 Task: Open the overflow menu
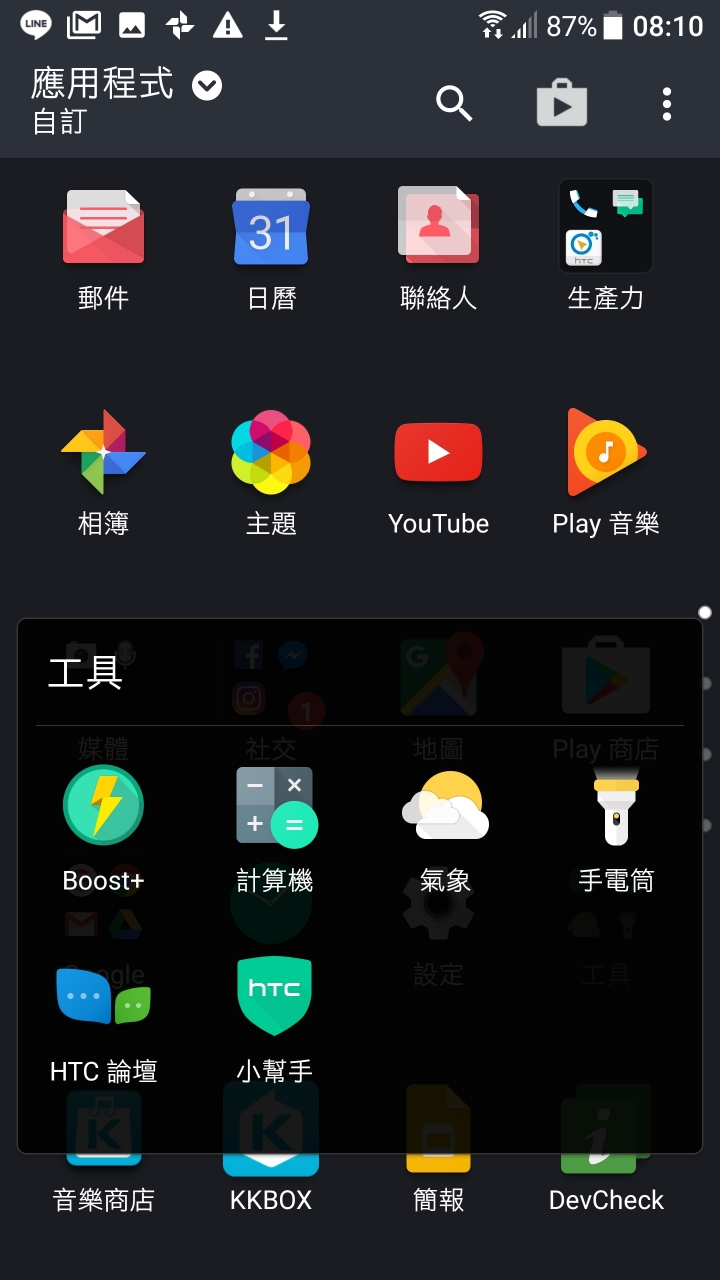[x=666, y=103]
